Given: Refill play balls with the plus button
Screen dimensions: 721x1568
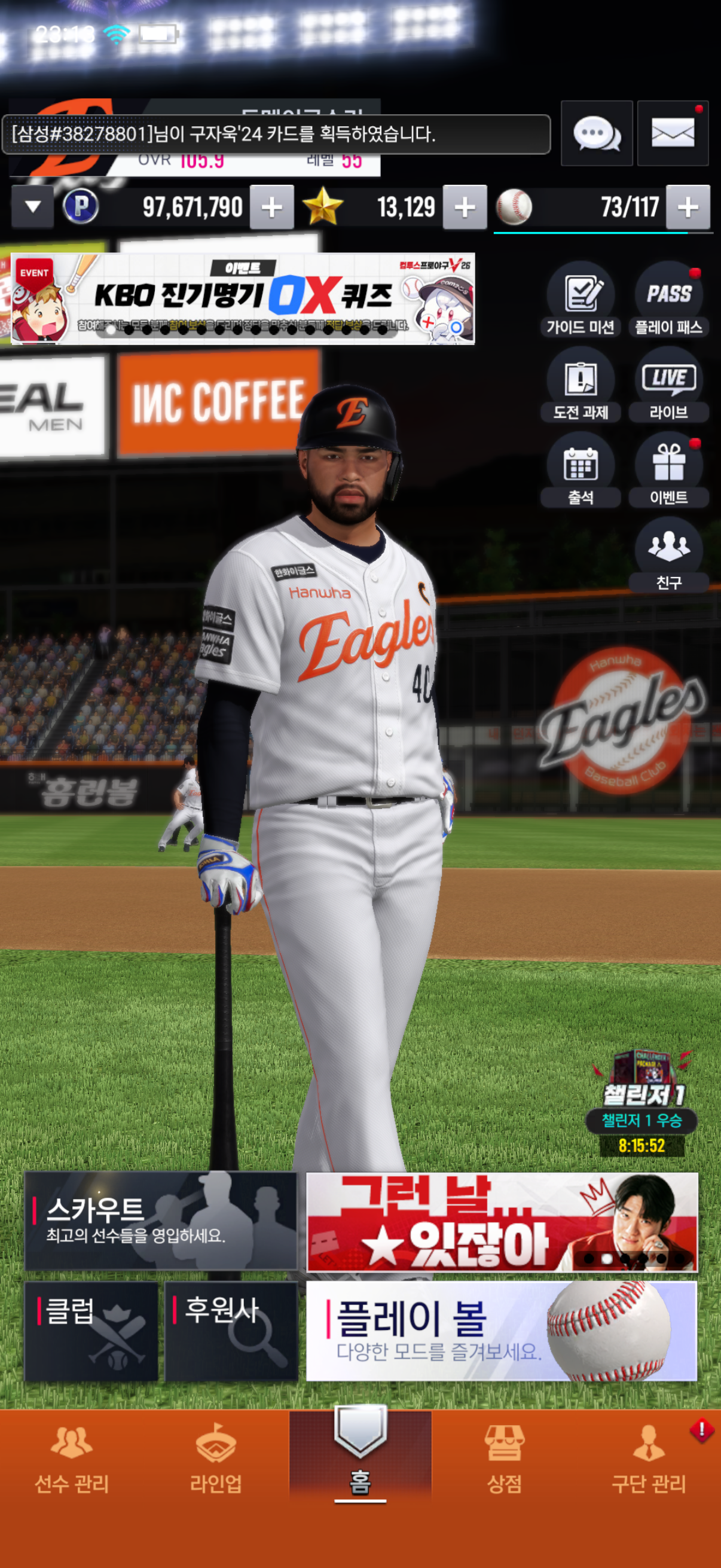Looking at the screenshot, I should (x=688, y=208).
